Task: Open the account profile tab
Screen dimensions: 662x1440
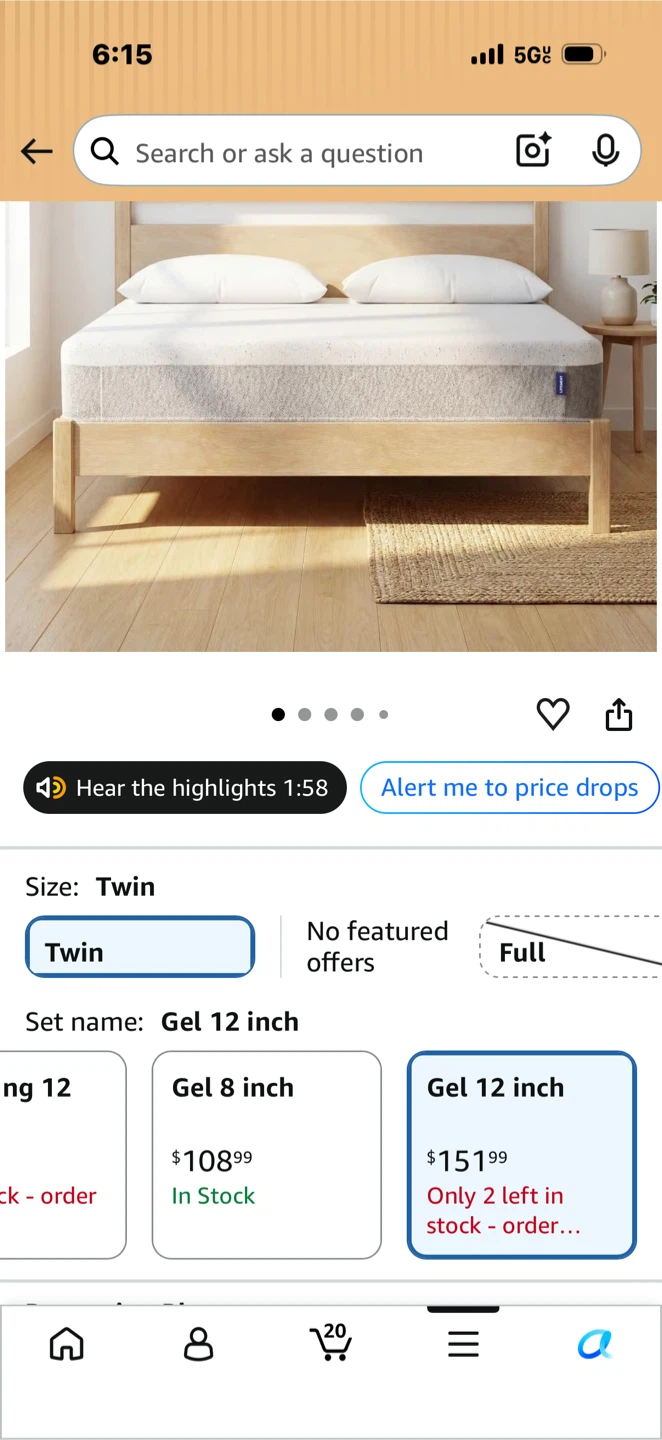Action: [x=199, y=1344]
